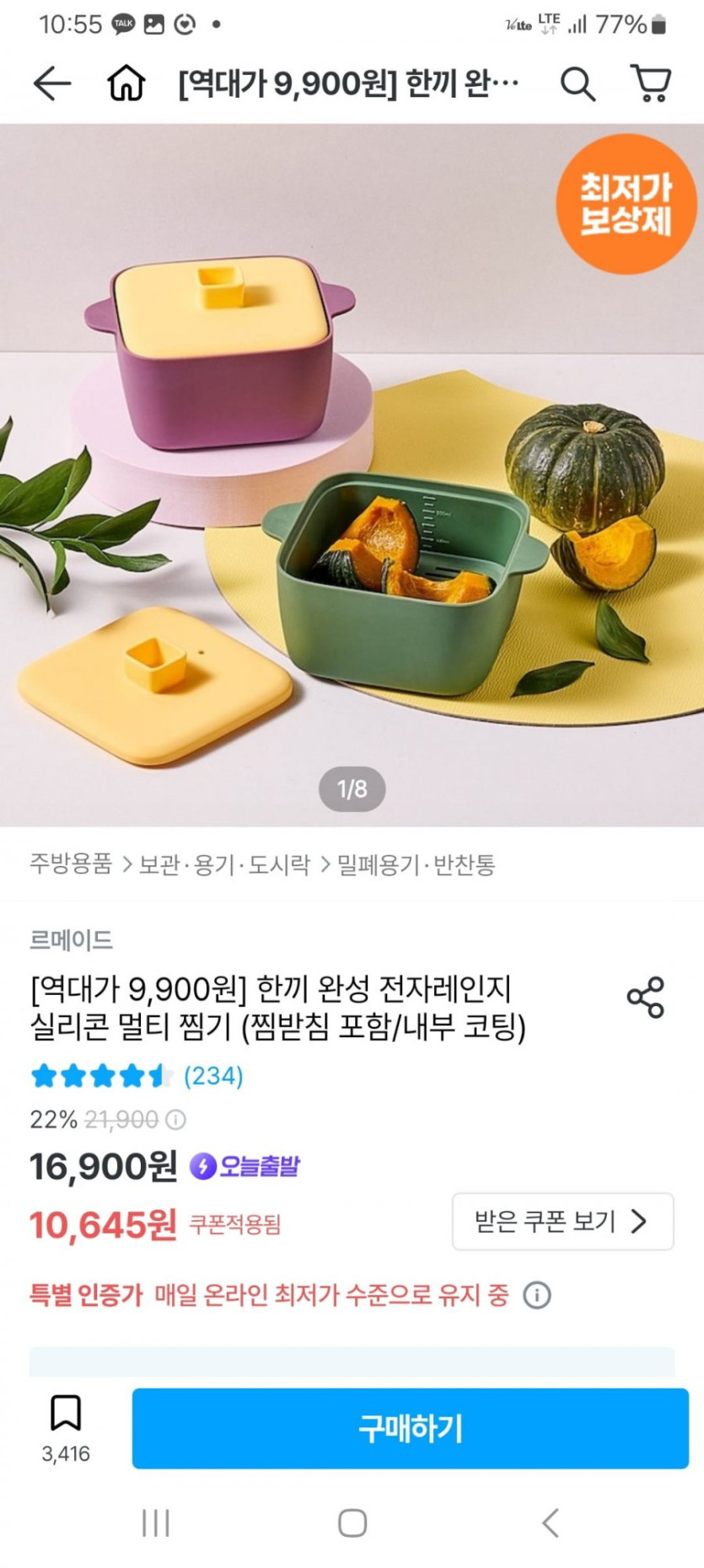Screen dimensions: 704x1568
Task: Open the 주방용품 category link
Action: click(x=71, y=864)
